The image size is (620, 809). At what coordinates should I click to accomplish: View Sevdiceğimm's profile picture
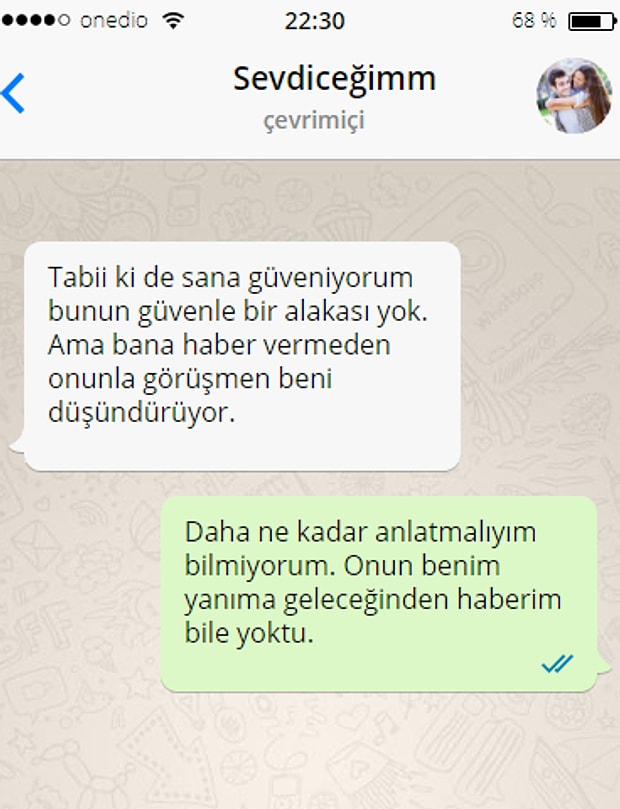574,96
